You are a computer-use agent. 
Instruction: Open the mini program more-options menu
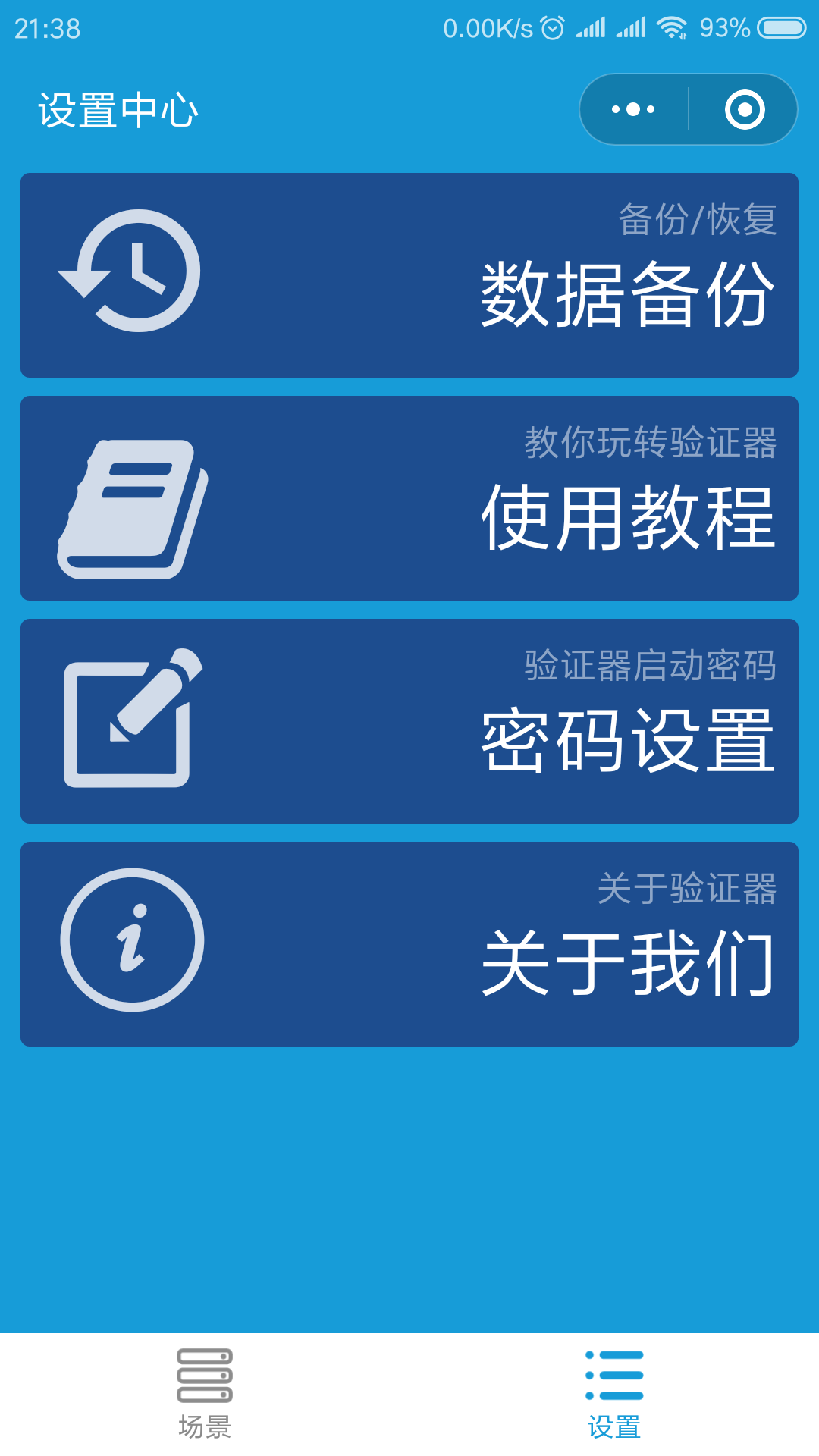(x=634, y=109)
